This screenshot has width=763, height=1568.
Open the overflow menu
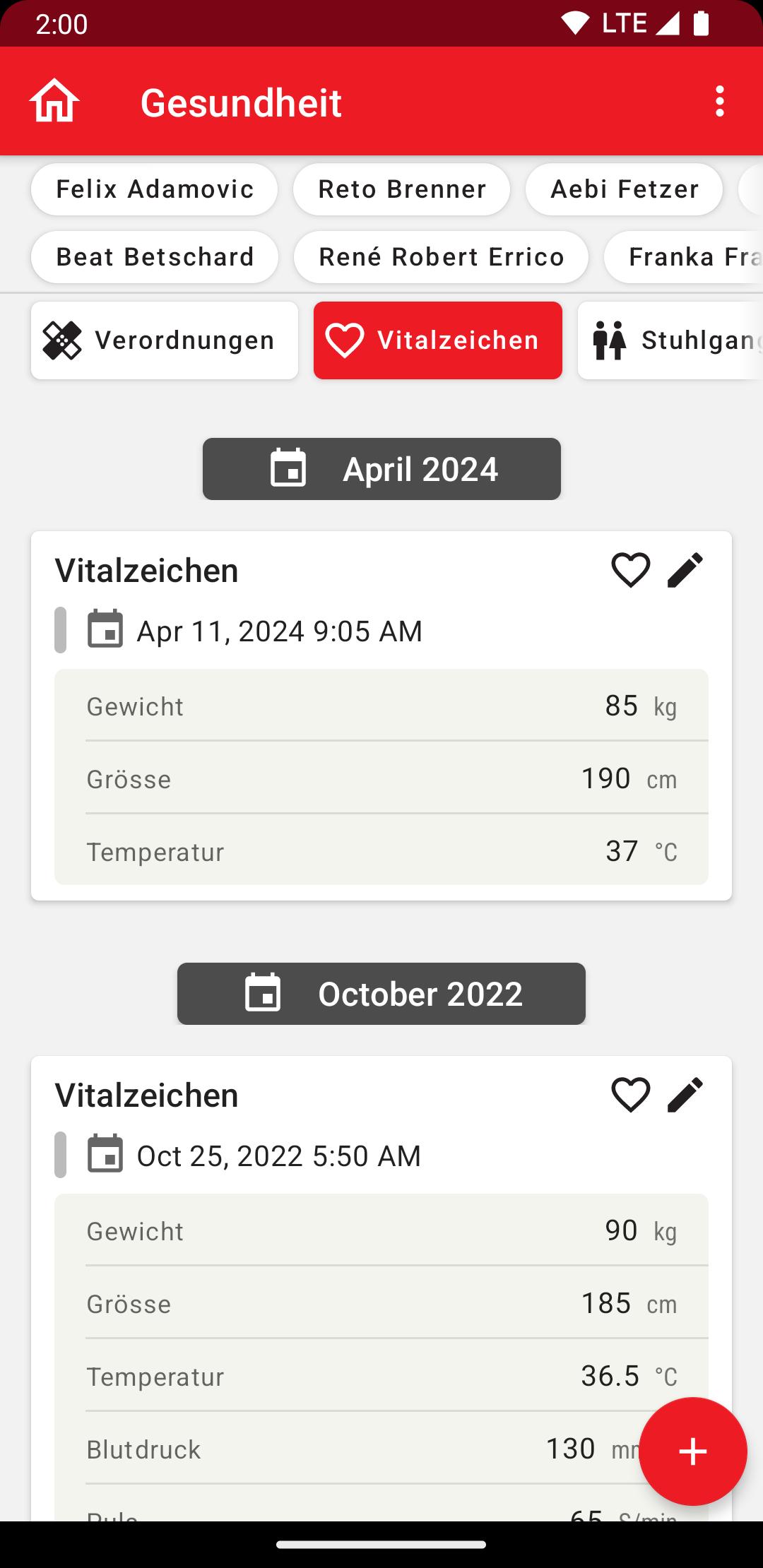point(719,102)
